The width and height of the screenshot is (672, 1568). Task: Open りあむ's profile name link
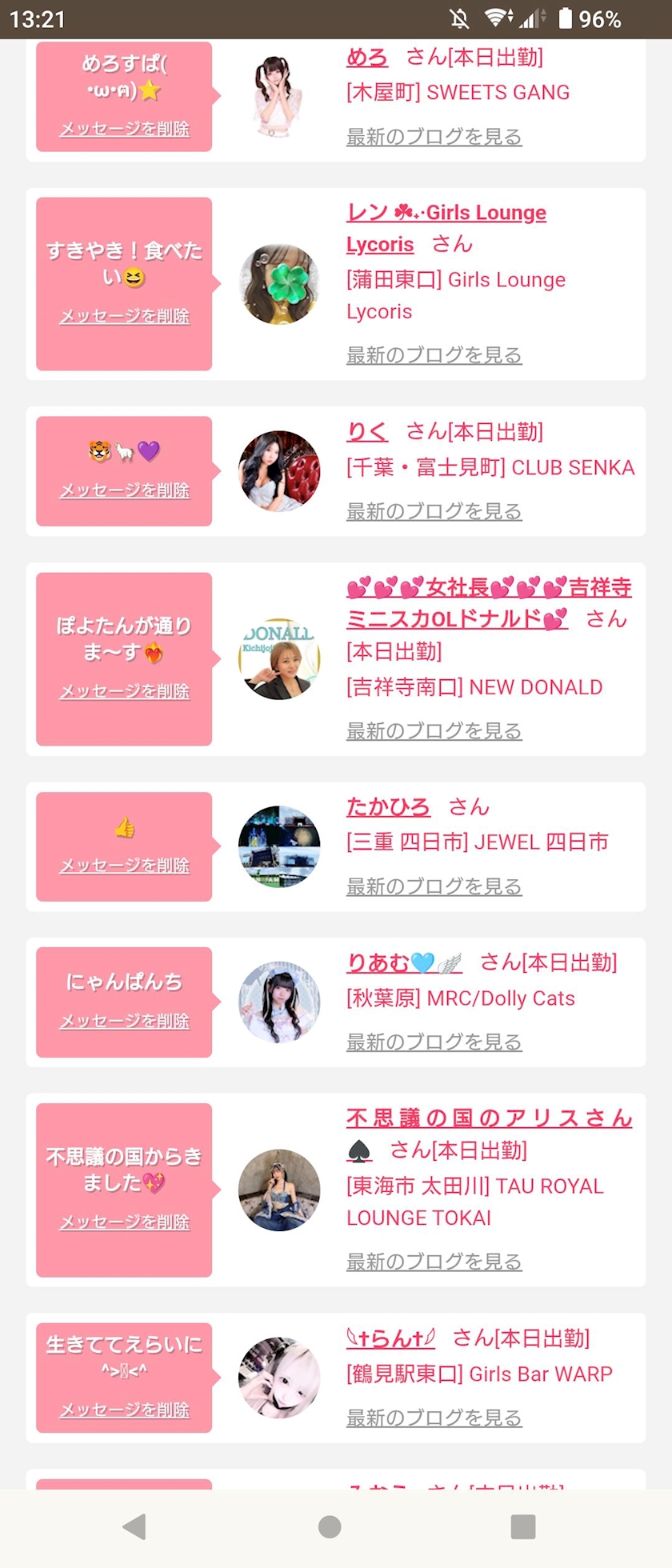pos(403,963)
